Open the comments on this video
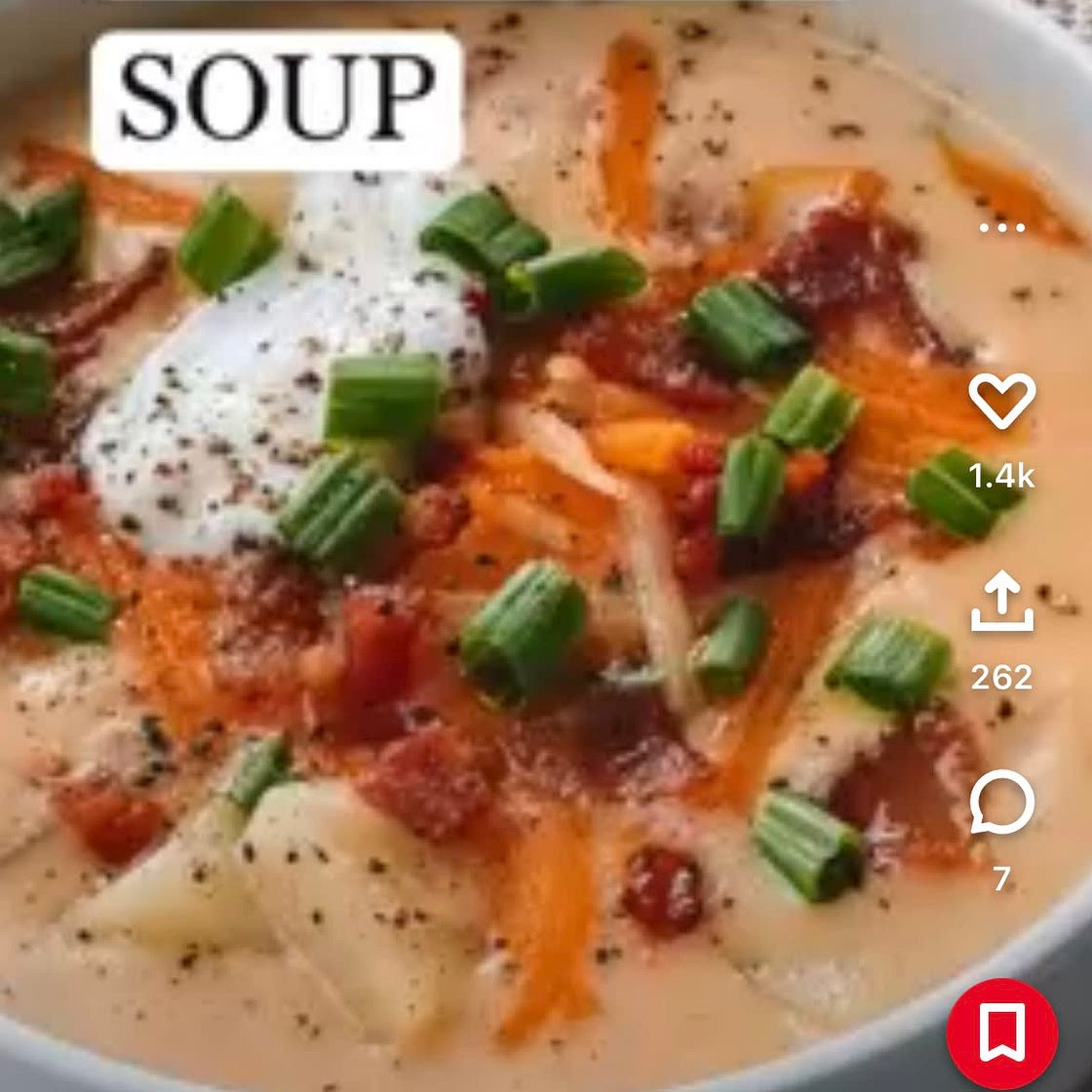The image size is (1092, 1092). [x=1001, y=802]
